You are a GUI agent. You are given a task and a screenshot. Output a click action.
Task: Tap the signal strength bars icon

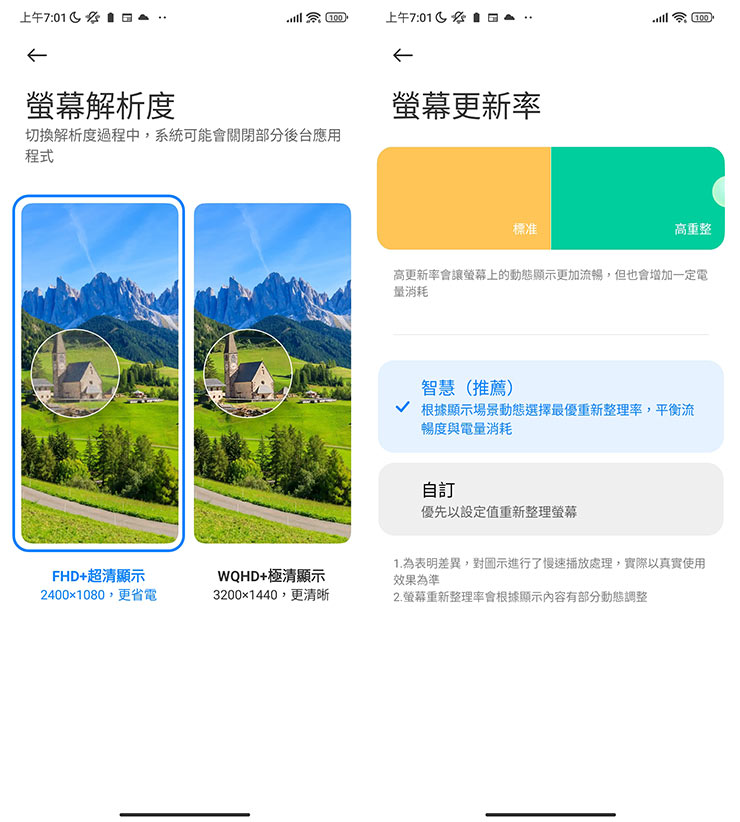coord(292,18)
